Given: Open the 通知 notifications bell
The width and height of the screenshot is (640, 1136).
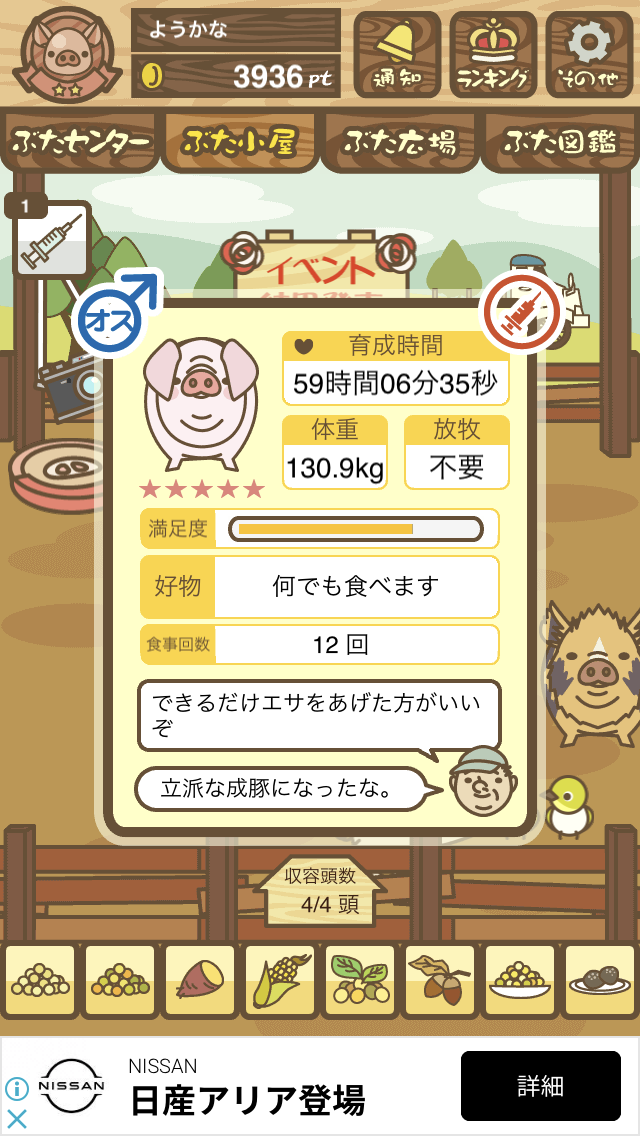Looking at the screenshot, I should click(x=396, y=54).
